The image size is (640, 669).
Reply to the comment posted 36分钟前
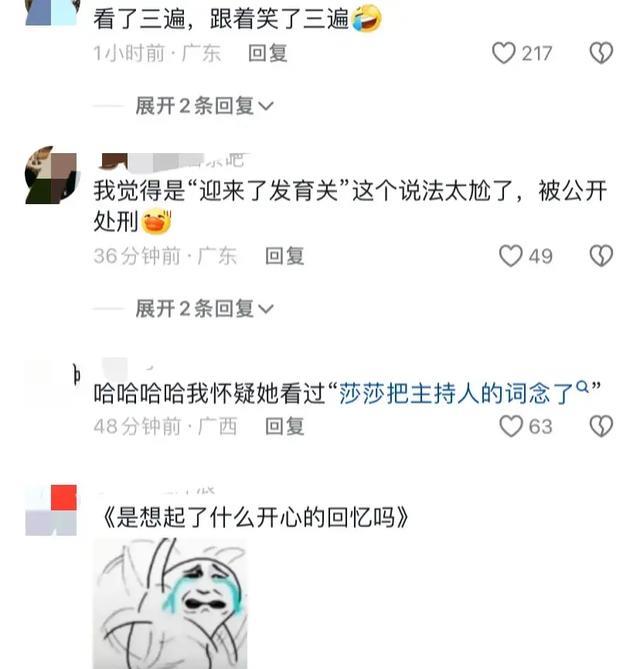[284, 256]
